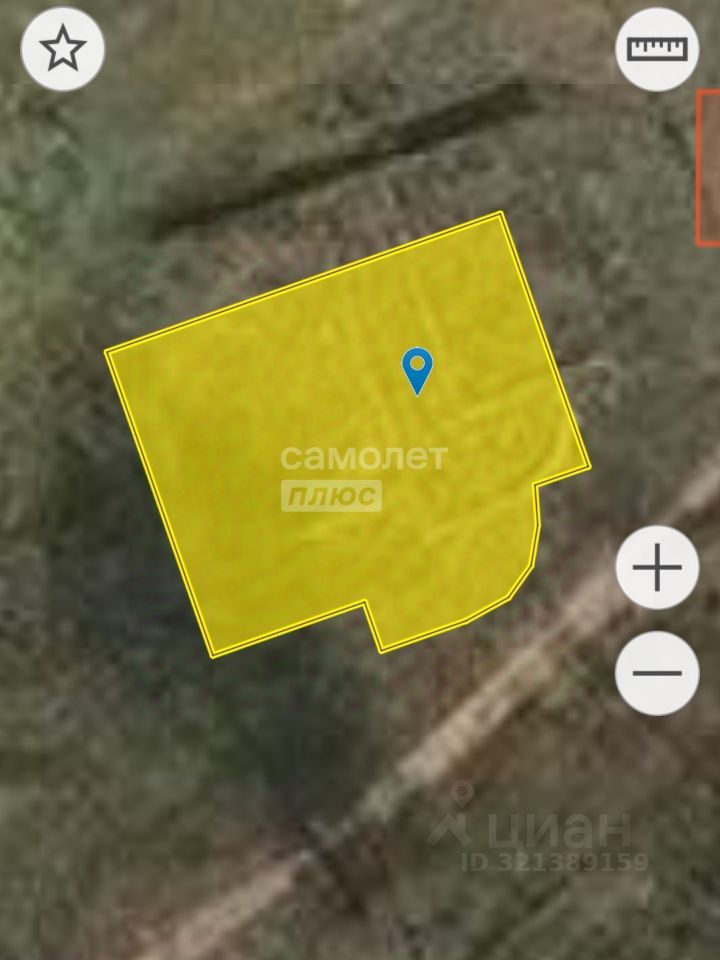Image resolution: width=720 pixels, height=960 pixels.
Task: Zoom out of the map
Action: coord(657,672)
